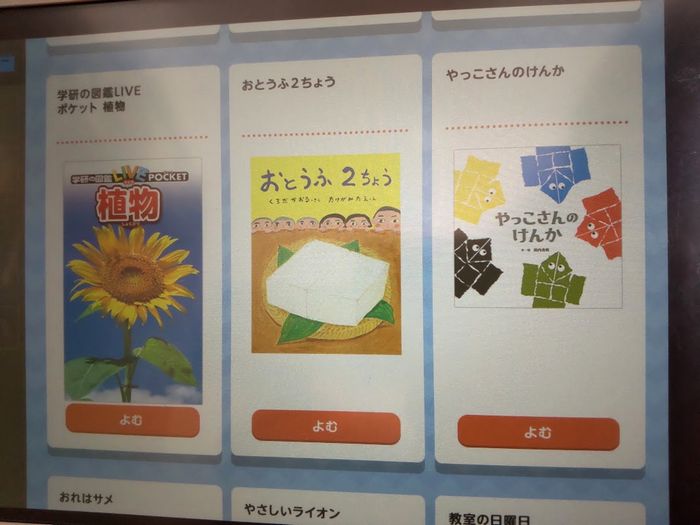Open the 植物 sunflower book cover
The image size is (700, 525).
(x=132, y=281)
